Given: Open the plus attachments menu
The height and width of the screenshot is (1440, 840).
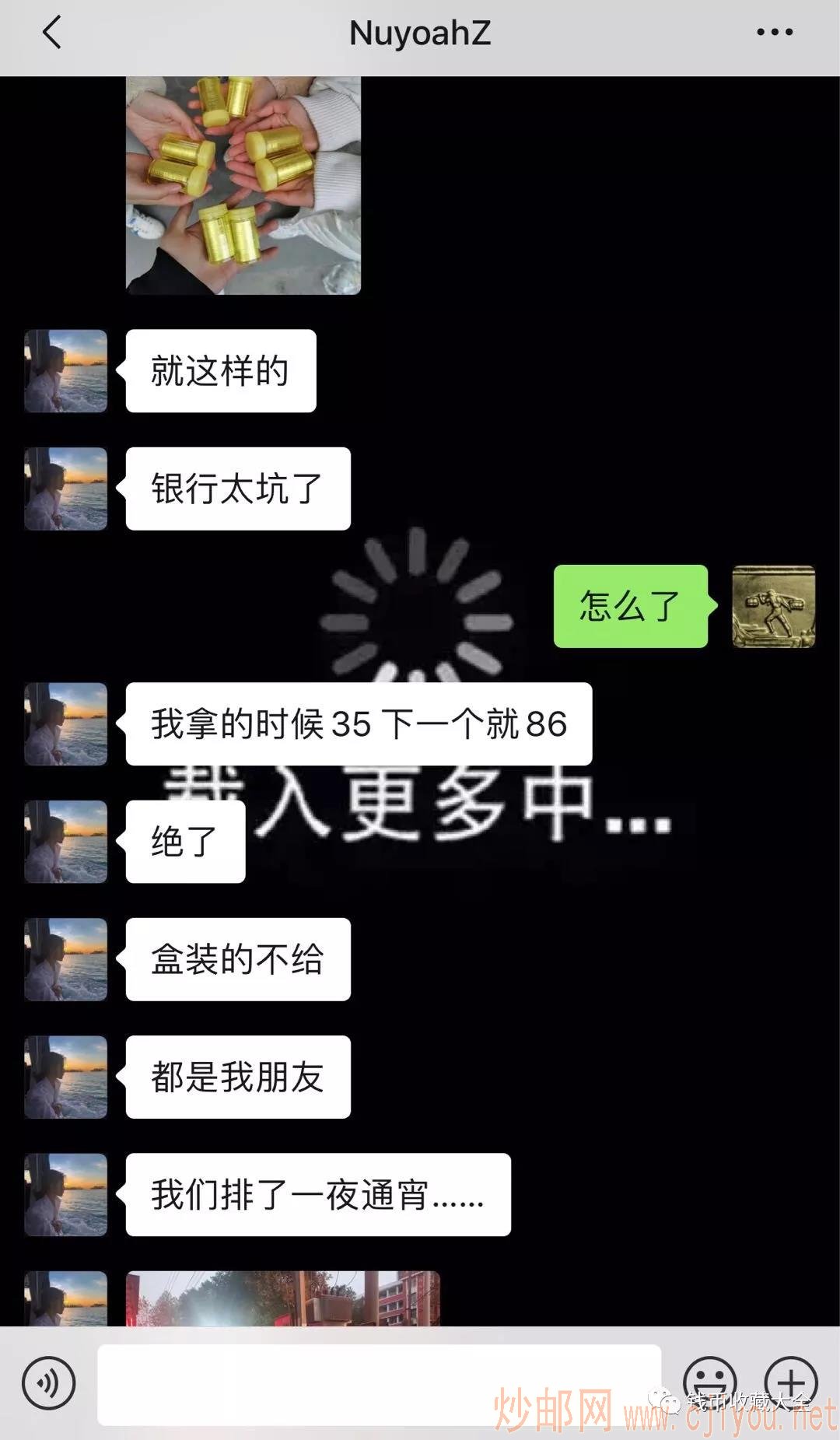Looking at the screenshot, I should [x=791, y=1382].
